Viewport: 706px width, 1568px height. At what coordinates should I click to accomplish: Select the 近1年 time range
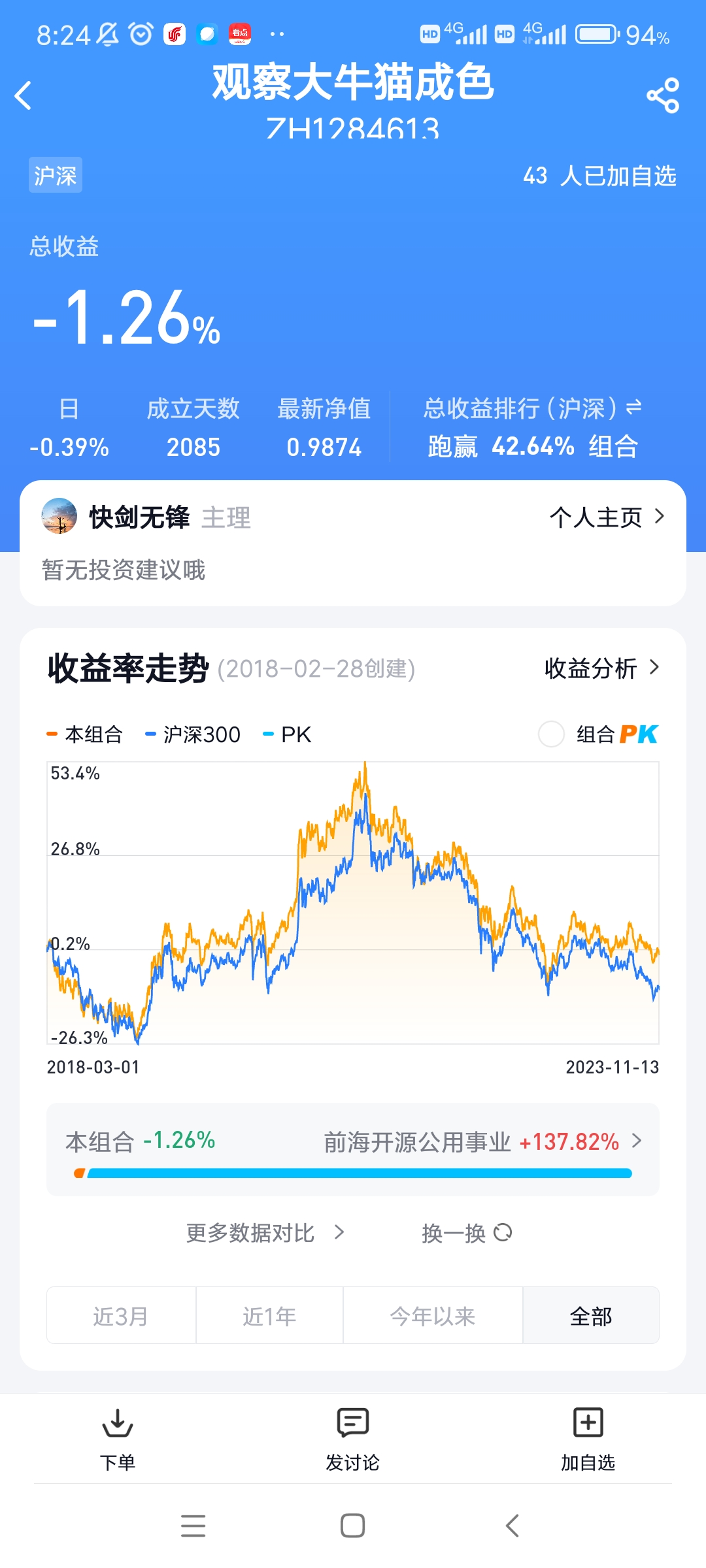click(269, 1316)
